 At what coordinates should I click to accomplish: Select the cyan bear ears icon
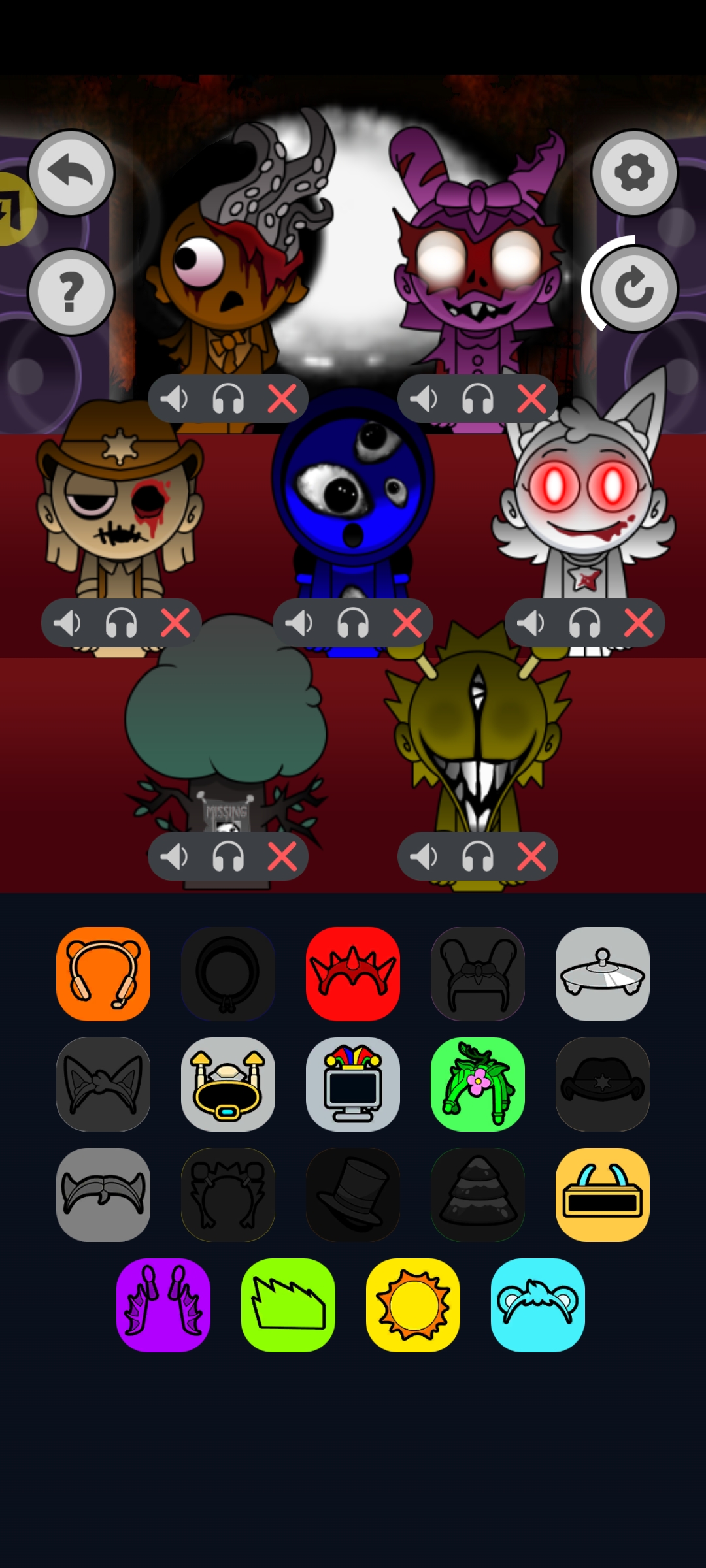click(538, 1305)
